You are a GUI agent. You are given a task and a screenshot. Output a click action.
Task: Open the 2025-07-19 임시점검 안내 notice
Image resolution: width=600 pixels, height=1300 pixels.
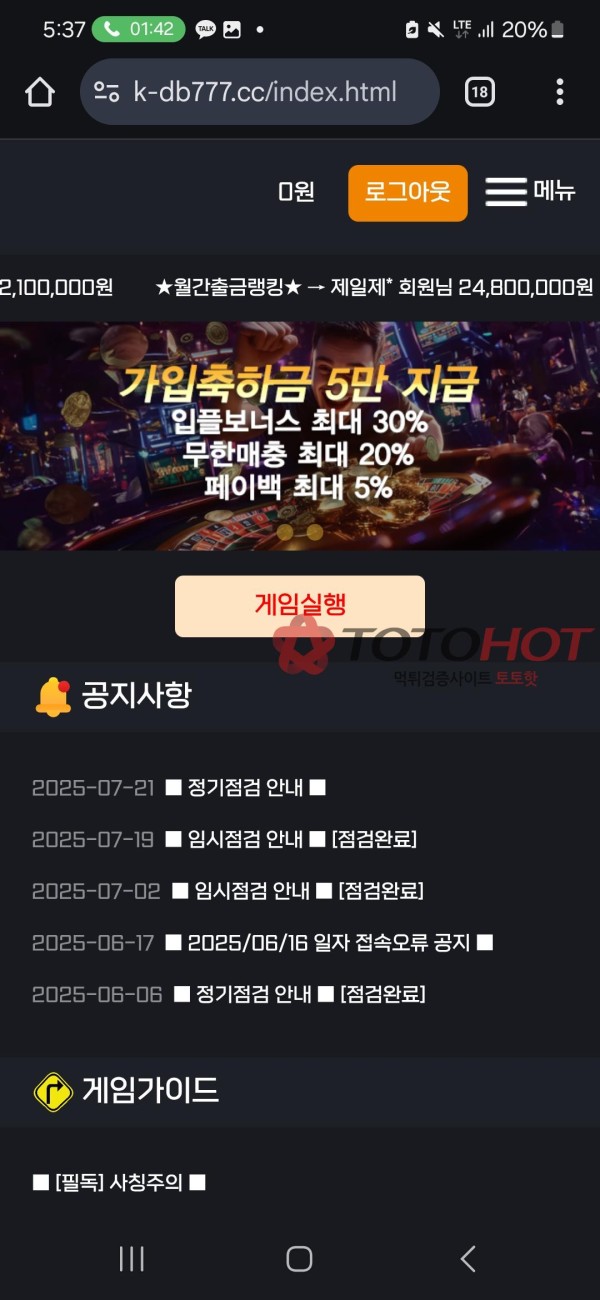tap(290, 839)
